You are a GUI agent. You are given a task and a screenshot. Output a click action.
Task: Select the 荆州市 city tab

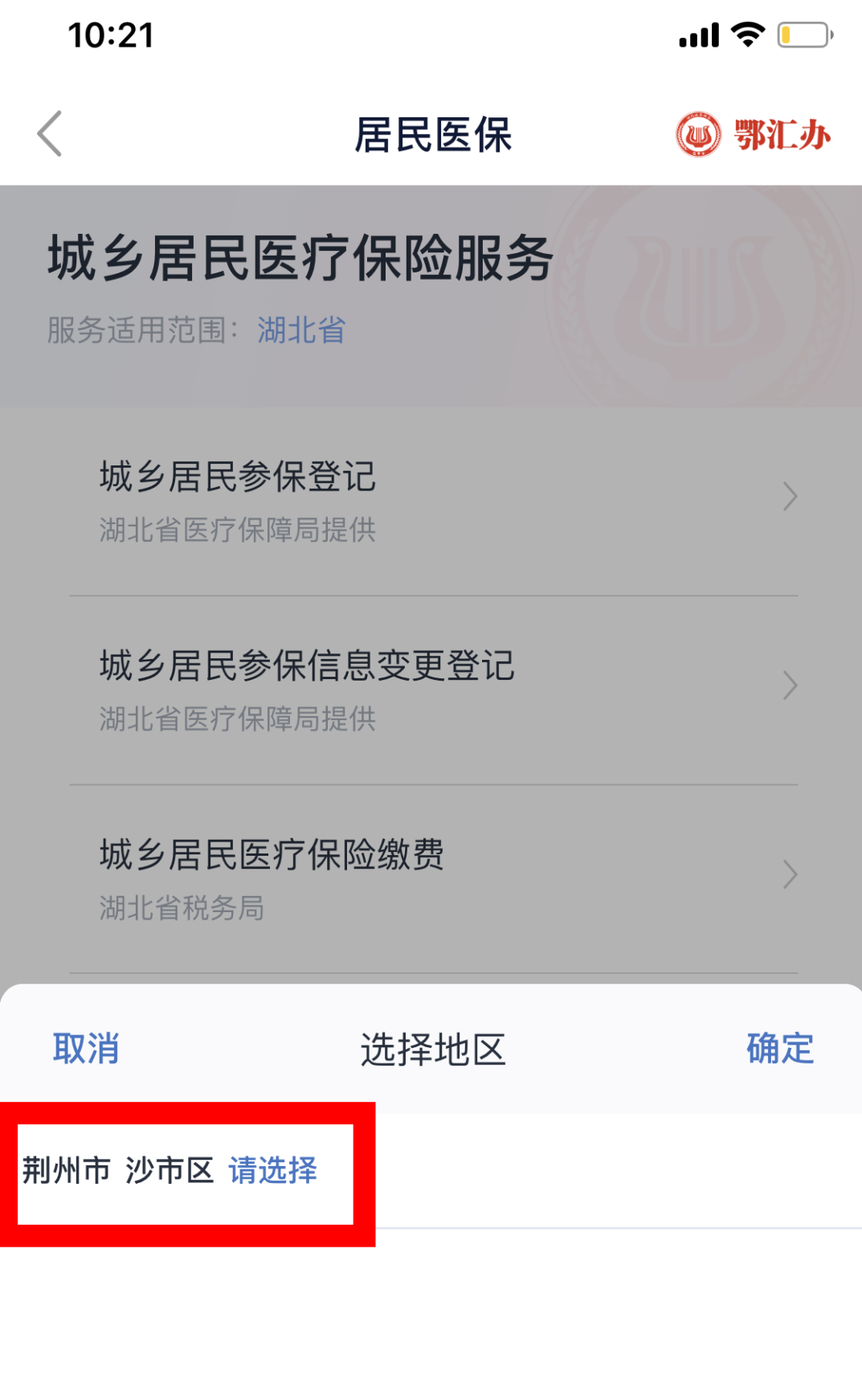click(66, 1170)
